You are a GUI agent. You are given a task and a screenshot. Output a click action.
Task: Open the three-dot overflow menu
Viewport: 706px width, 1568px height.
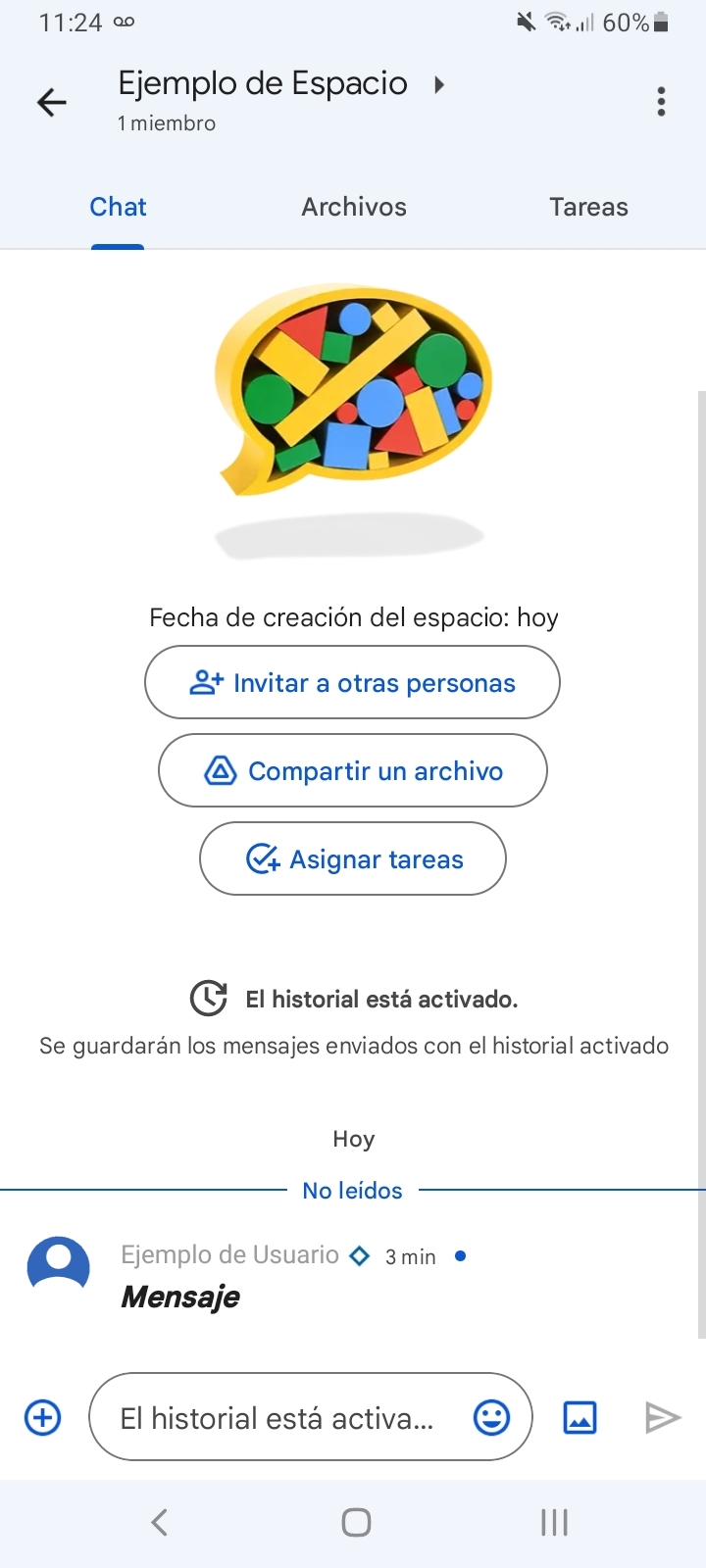click(x=662, y=102)
